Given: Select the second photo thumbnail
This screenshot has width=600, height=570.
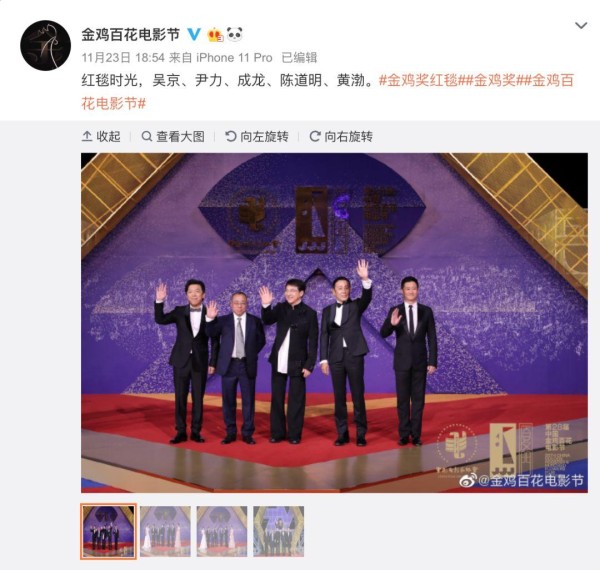Looking at the screenshot, I should tap(165, 530).
